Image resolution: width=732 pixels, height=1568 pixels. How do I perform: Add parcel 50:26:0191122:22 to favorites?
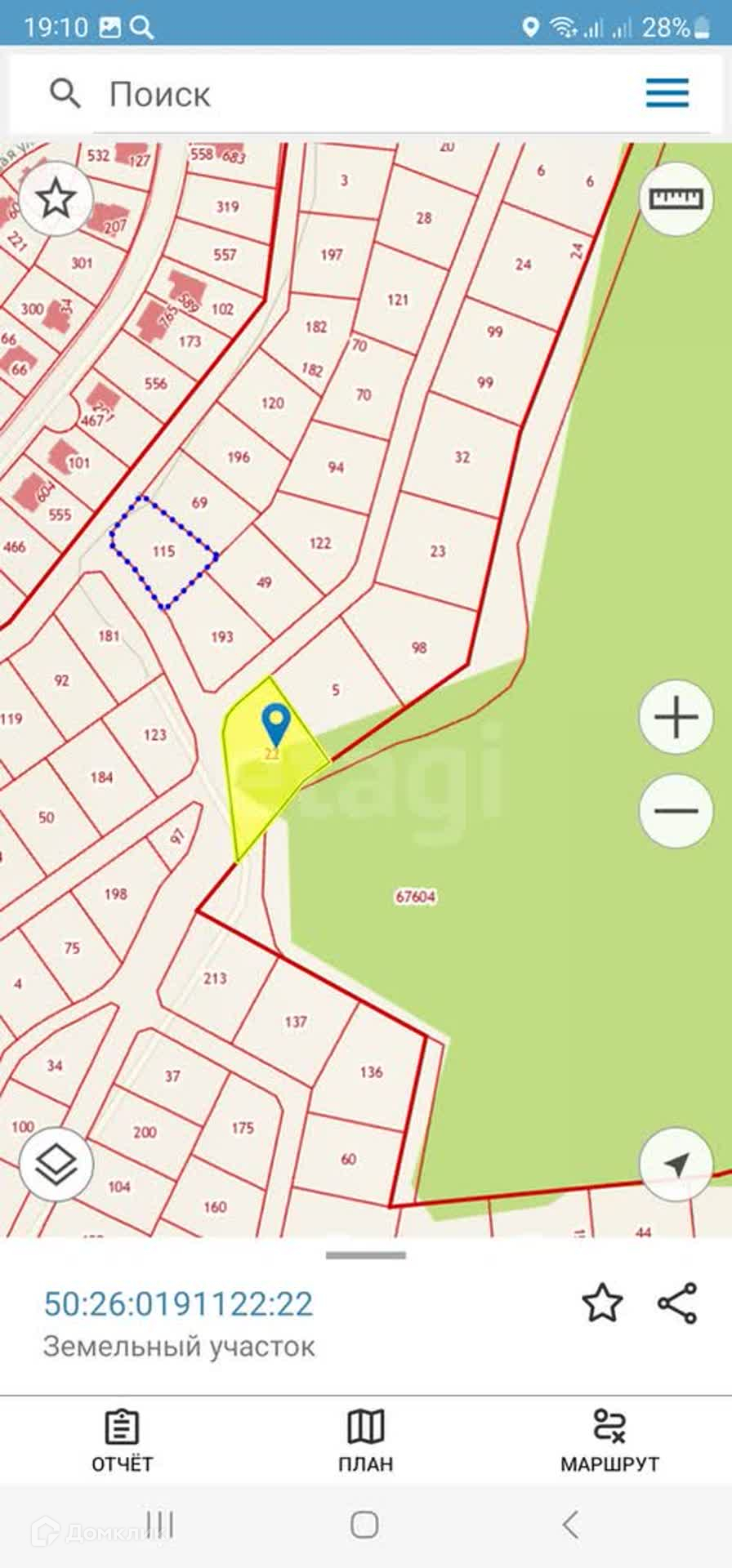(x=602, y=1303)
